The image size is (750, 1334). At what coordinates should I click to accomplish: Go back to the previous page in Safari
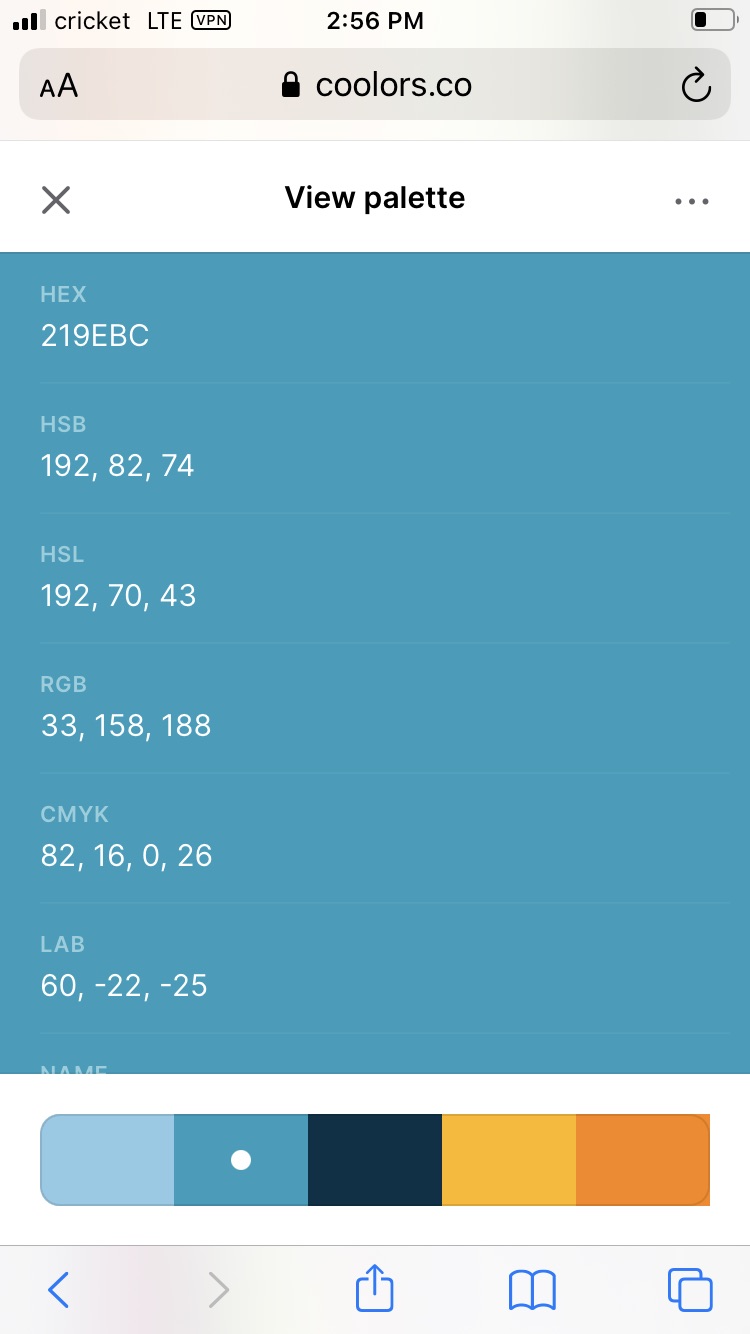click(59, 1290)
